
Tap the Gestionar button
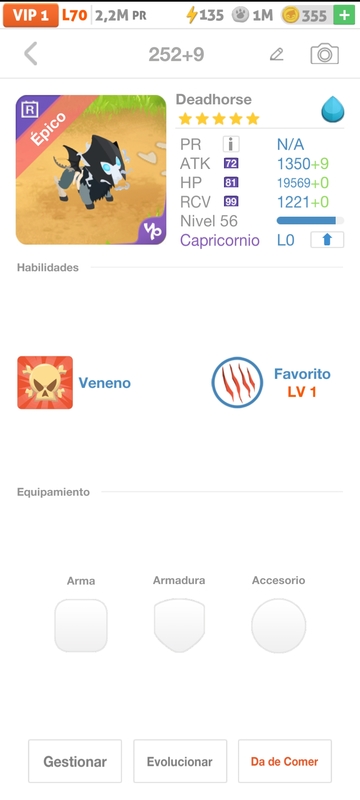tap(75, 761)
